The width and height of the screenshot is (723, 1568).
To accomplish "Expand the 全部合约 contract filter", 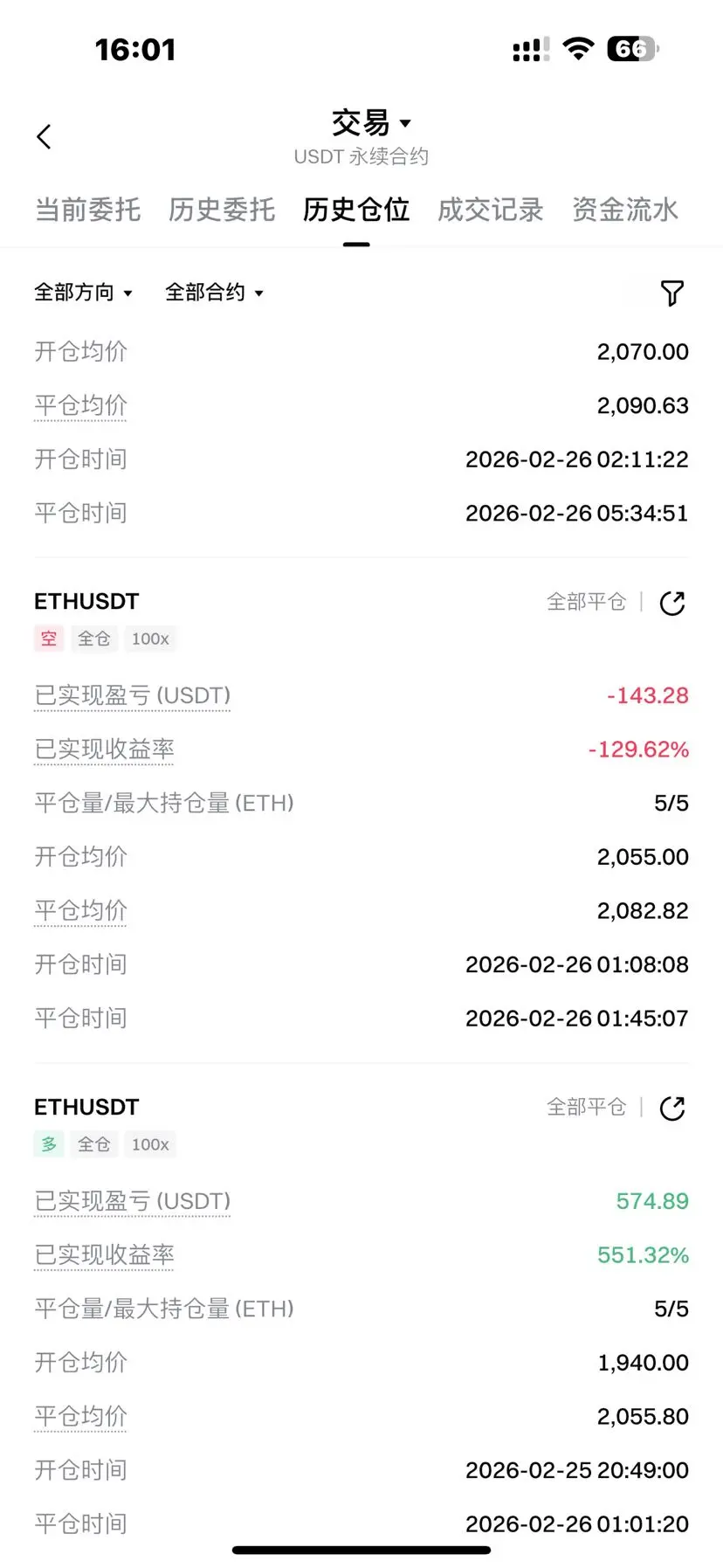I will click(215, 293).
